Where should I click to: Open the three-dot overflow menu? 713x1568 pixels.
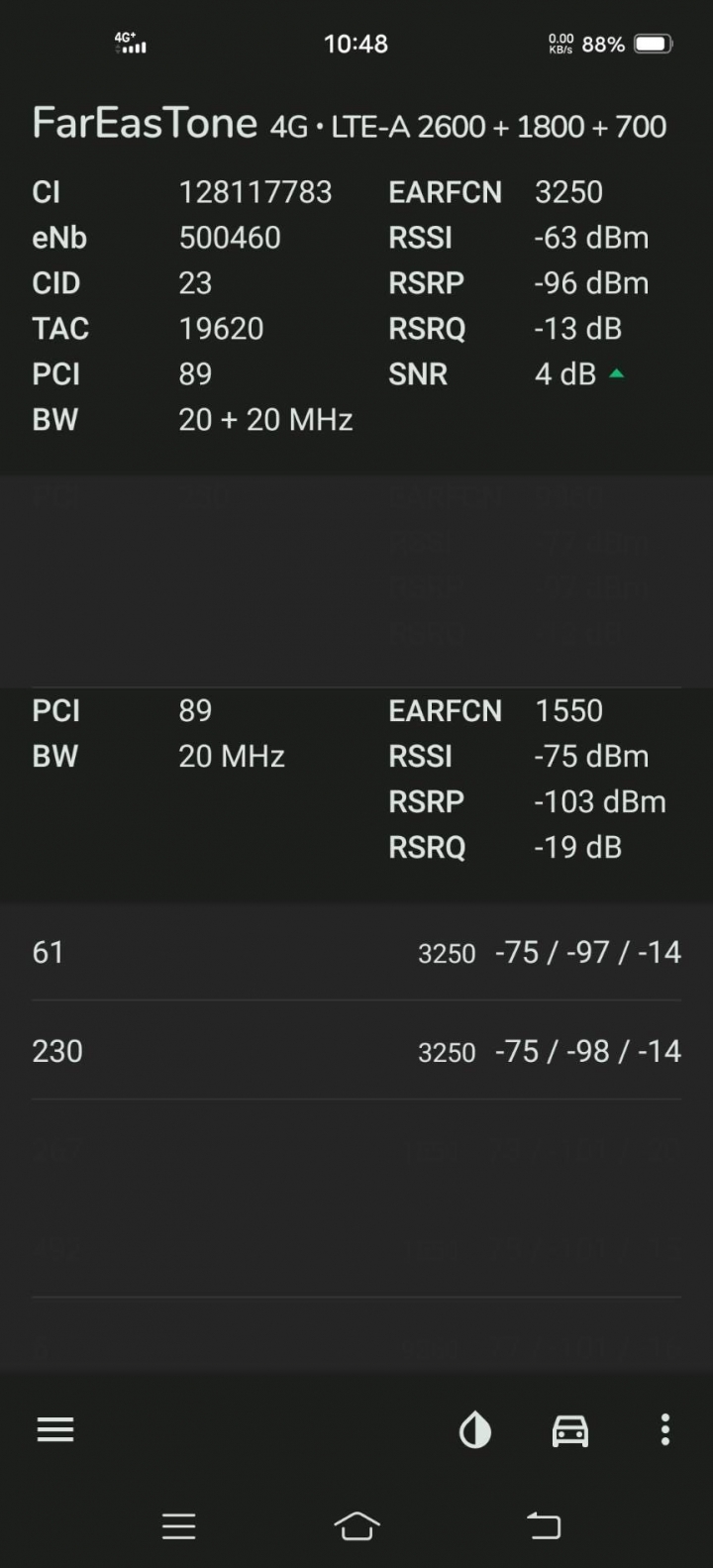tap(664, 1429)
